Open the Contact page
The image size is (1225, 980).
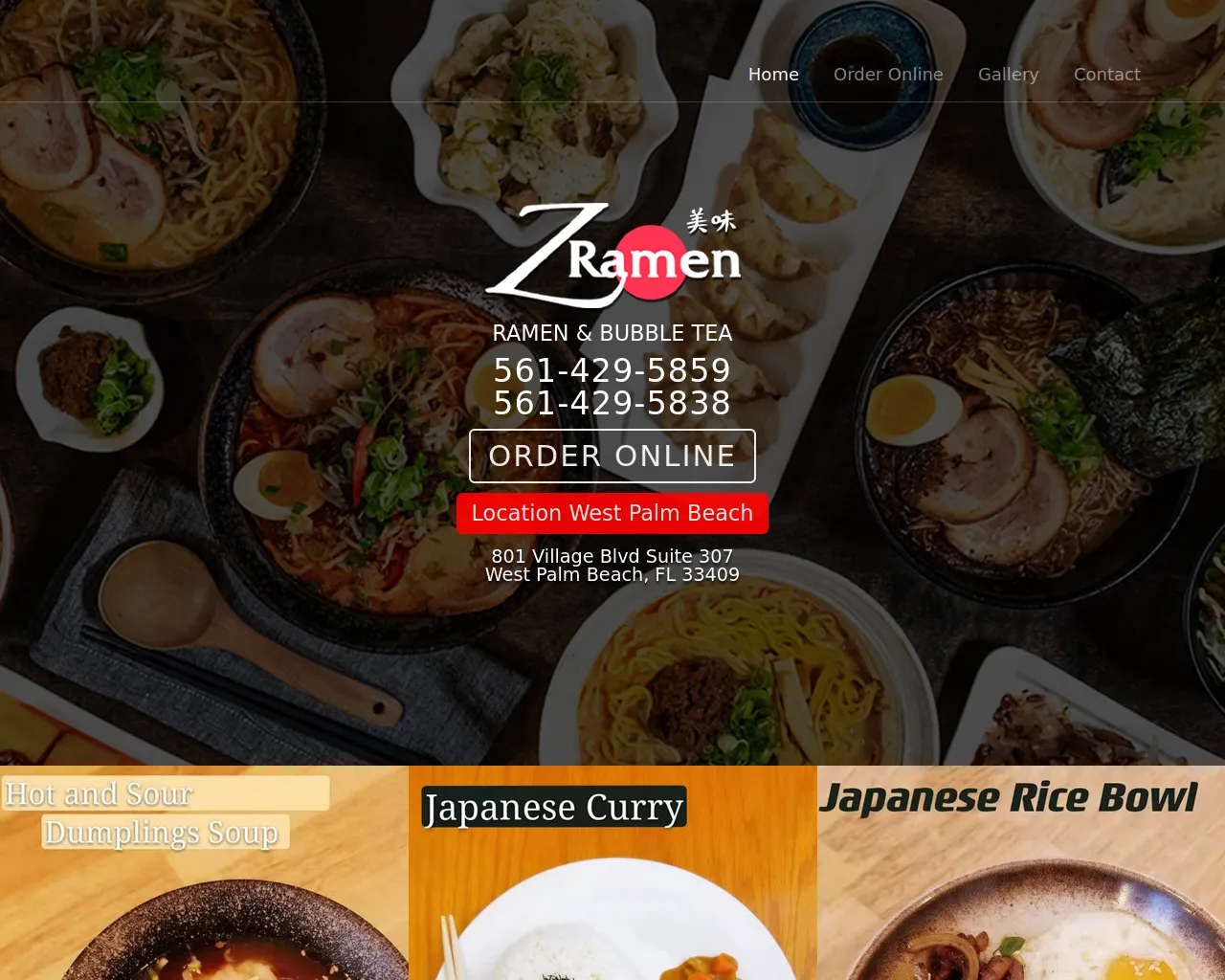pyautogui.click(x=1106, y=75)
